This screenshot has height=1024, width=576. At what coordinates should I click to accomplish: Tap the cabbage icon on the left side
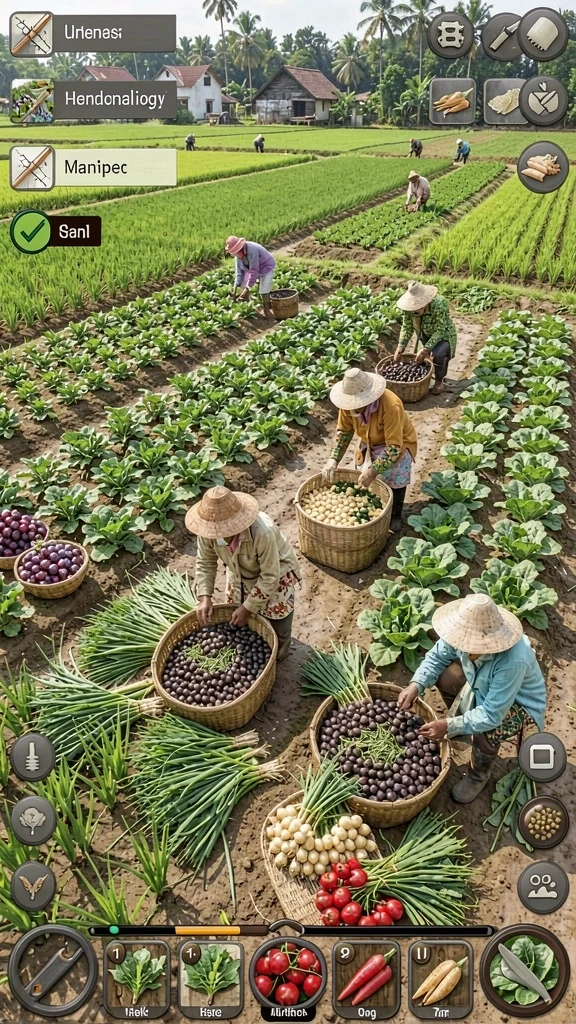coord(33,820)
